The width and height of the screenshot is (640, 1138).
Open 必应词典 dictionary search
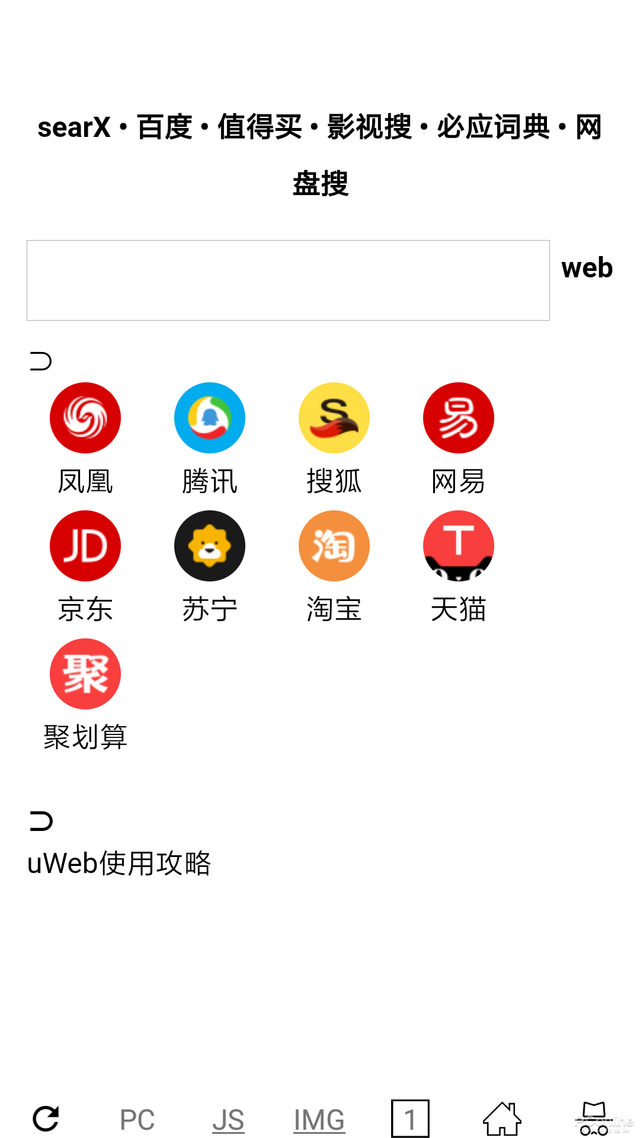(493, 128)
